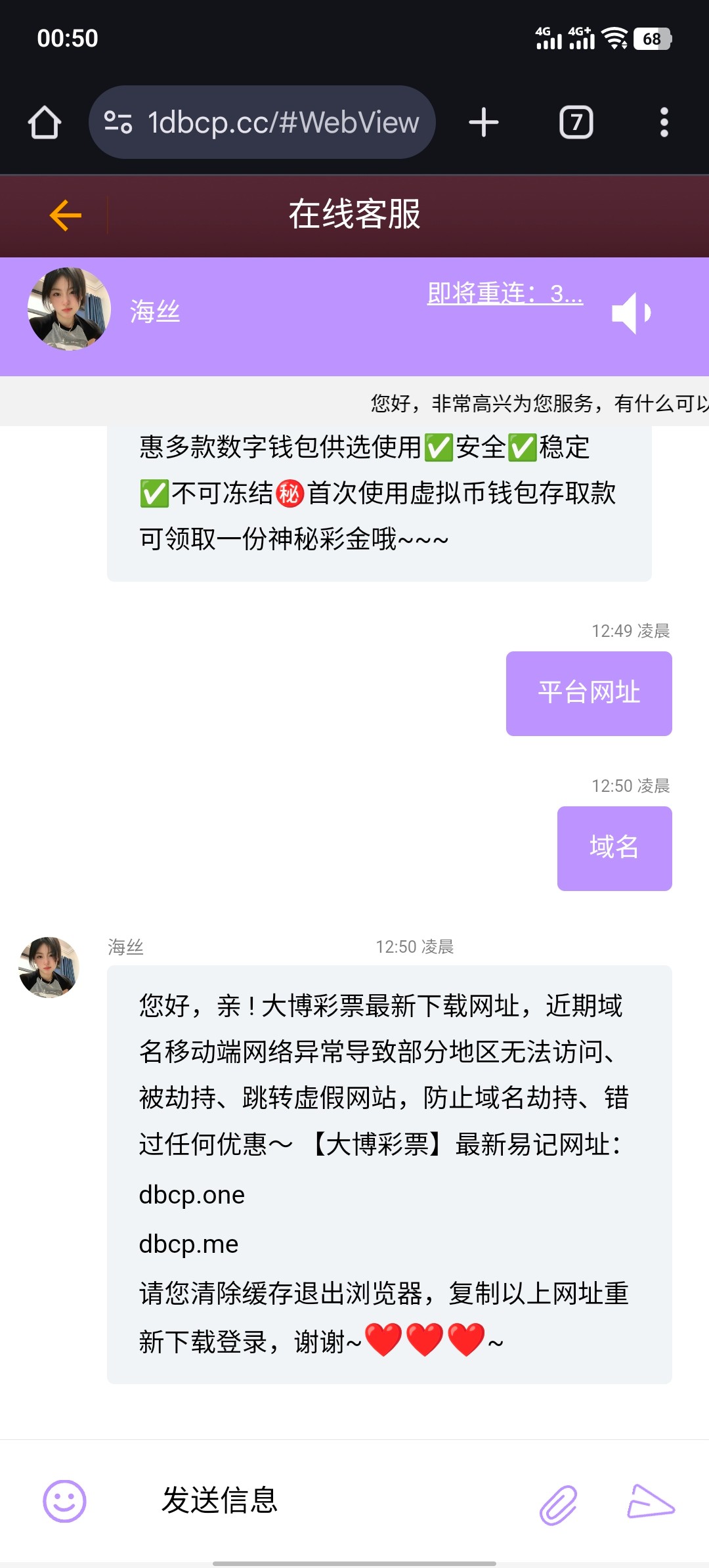The width and height of the screenshot is (709, 1568).
Task: Open a new browser tab
Action: [x=484, y=123]
